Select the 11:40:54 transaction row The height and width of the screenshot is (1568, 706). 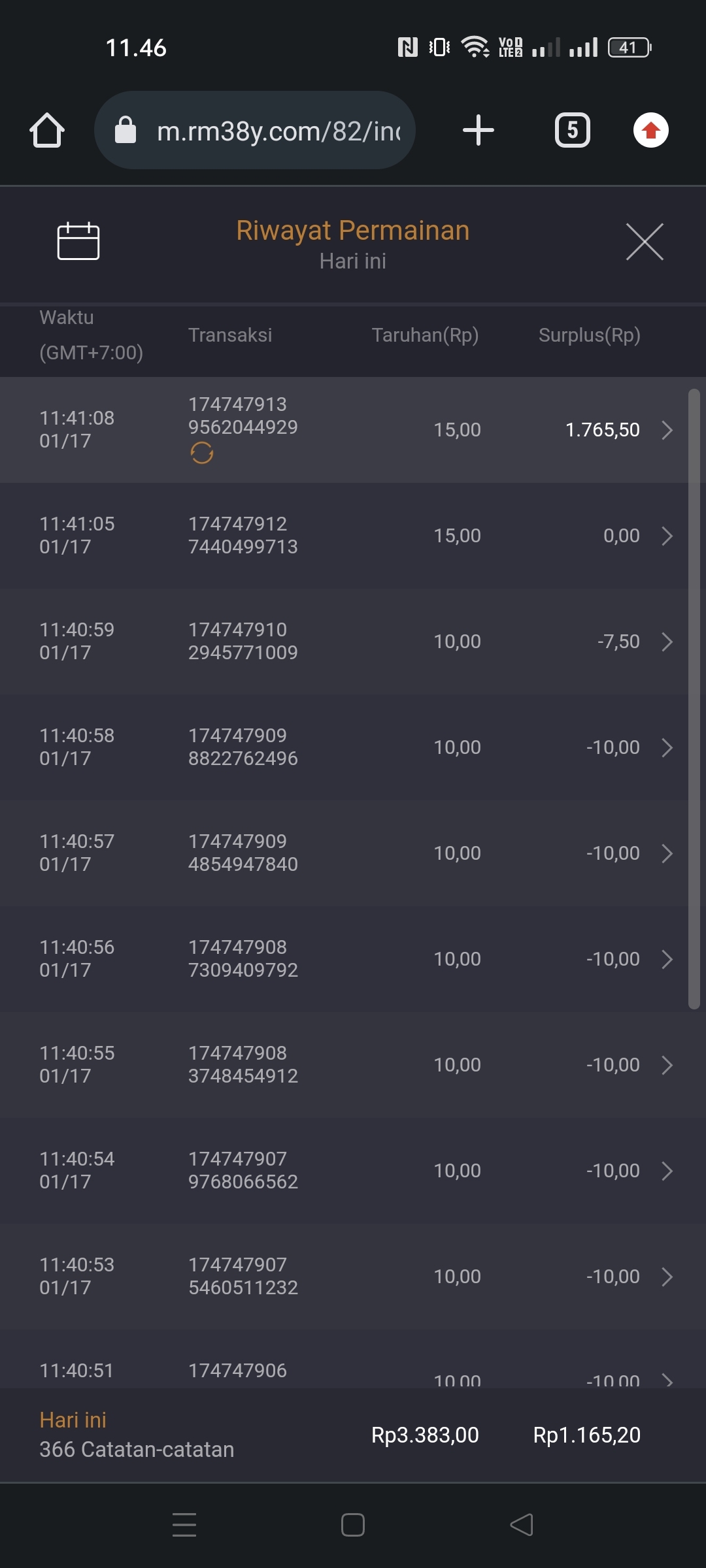coord(353,1171)
